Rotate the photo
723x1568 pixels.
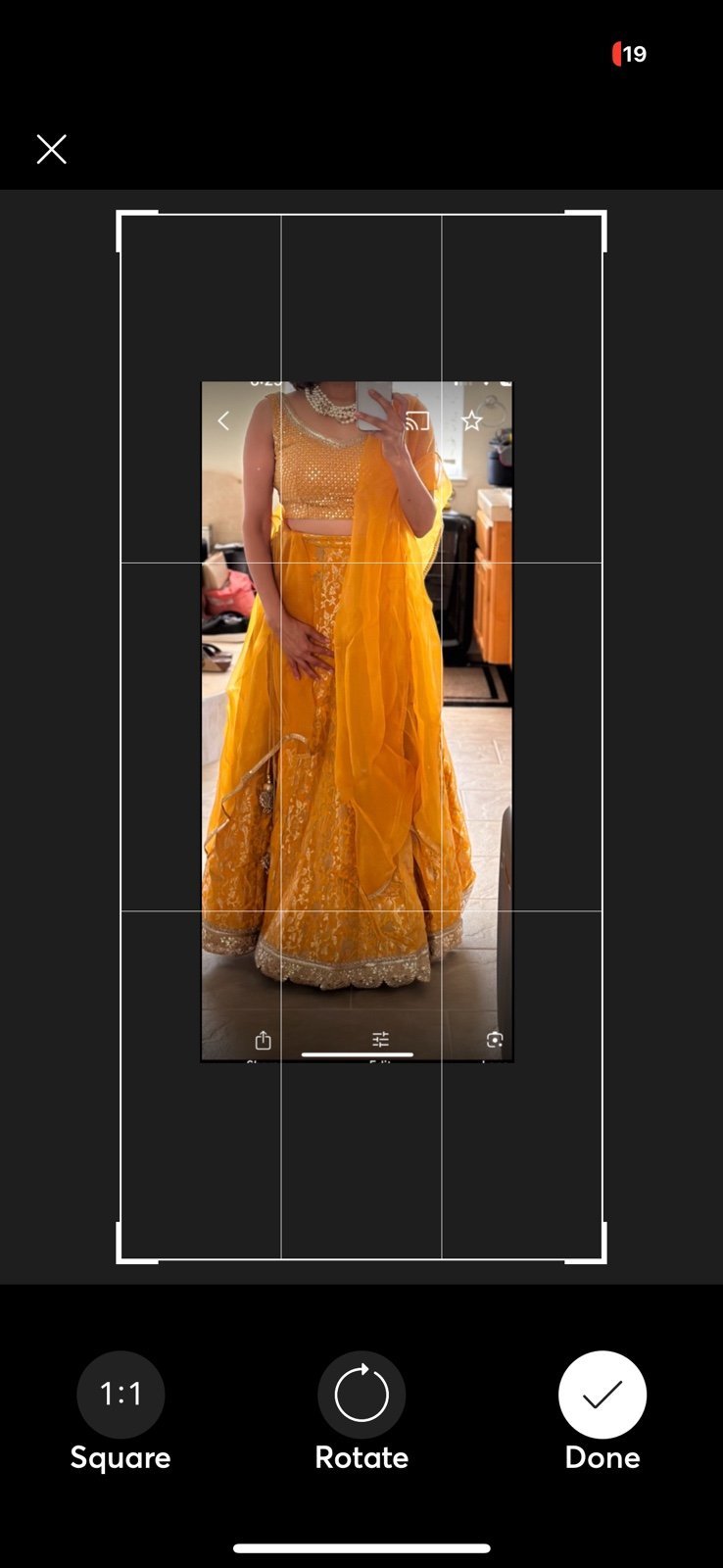click(x=361, y=1395)
